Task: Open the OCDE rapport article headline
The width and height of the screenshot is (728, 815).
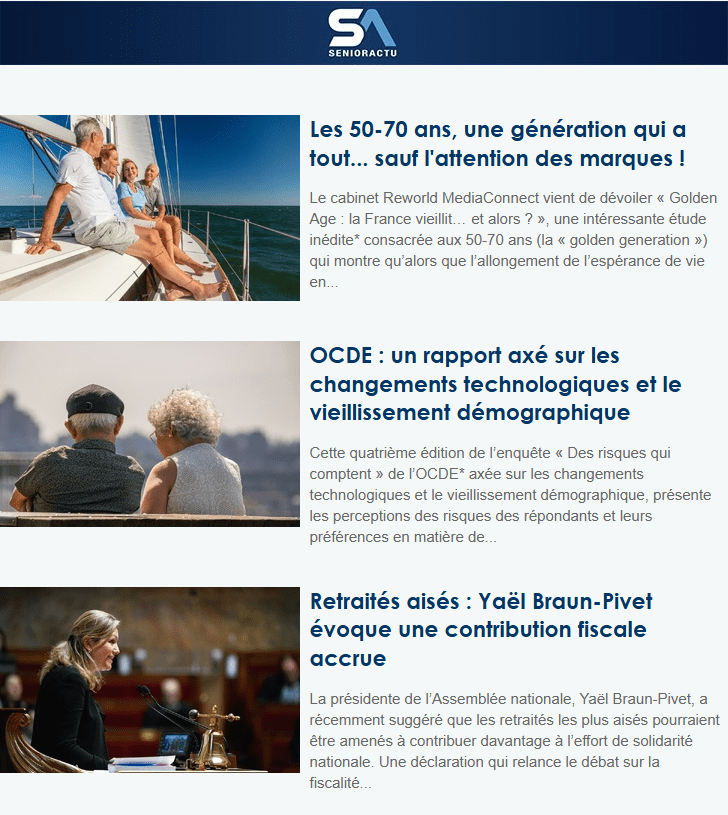Action: point(495,384)
